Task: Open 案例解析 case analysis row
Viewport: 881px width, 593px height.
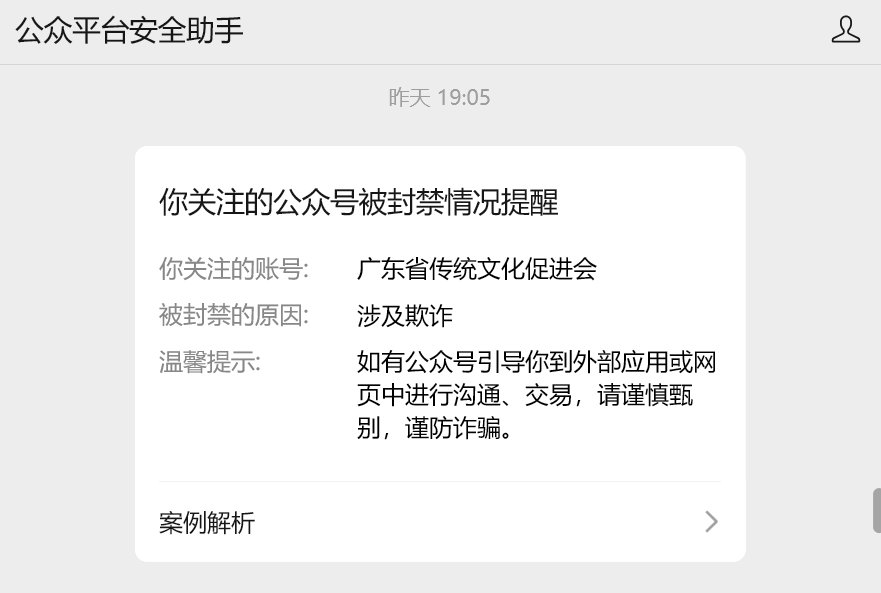Action: (x=439, y=522)
